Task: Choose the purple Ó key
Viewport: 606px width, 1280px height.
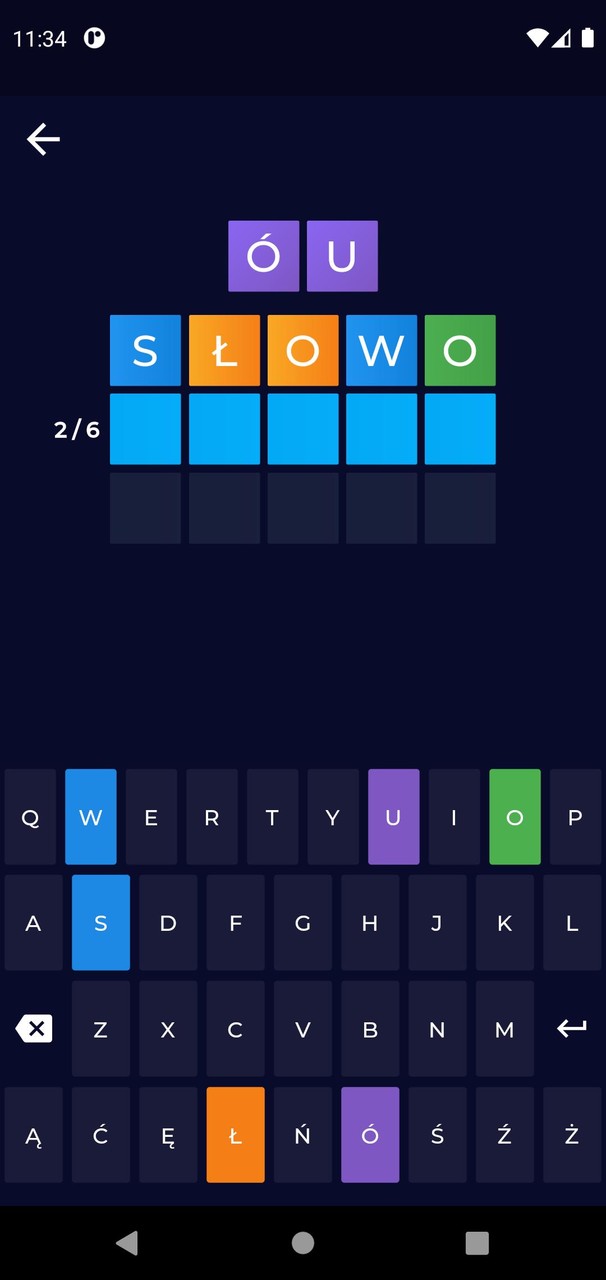Action: coord(370,1135)
